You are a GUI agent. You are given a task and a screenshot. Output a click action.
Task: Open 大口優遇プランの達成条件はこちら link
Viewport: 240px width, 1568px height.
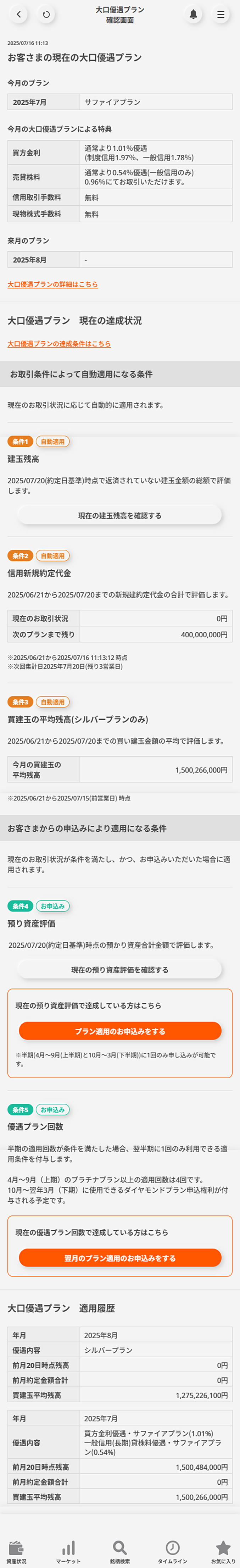[59, 343]
